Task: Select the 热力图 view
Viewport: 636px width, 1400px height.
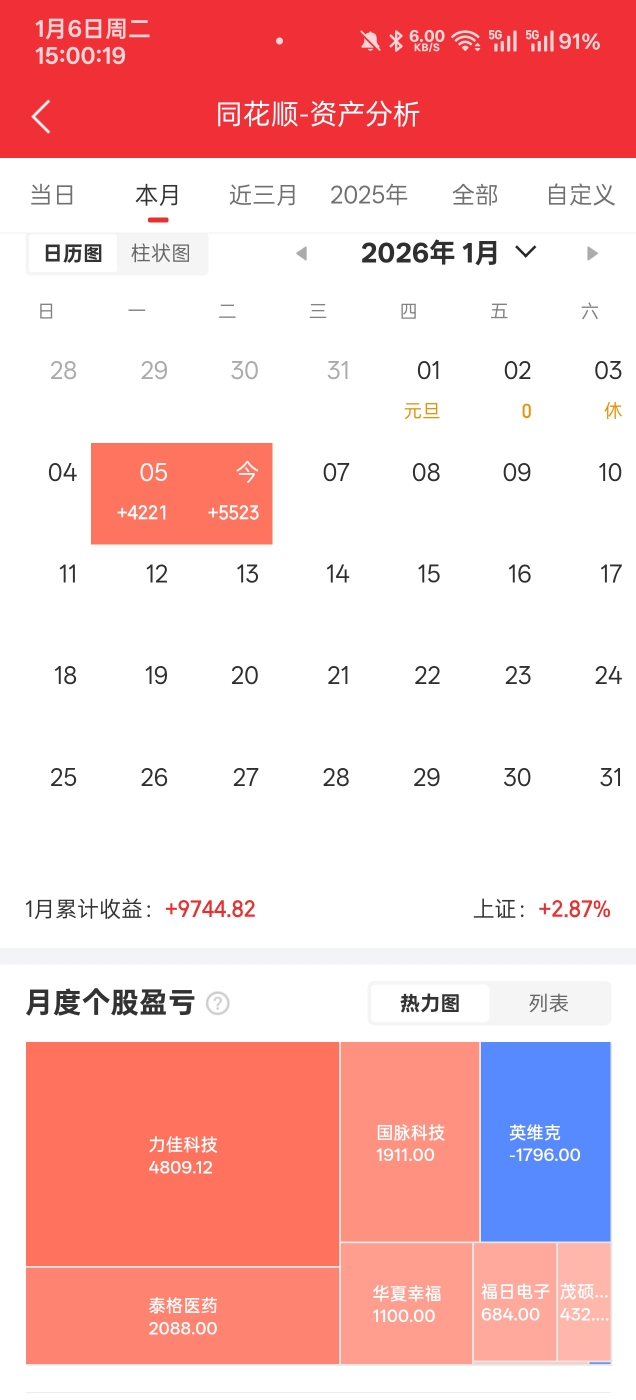Action: 430,1004
